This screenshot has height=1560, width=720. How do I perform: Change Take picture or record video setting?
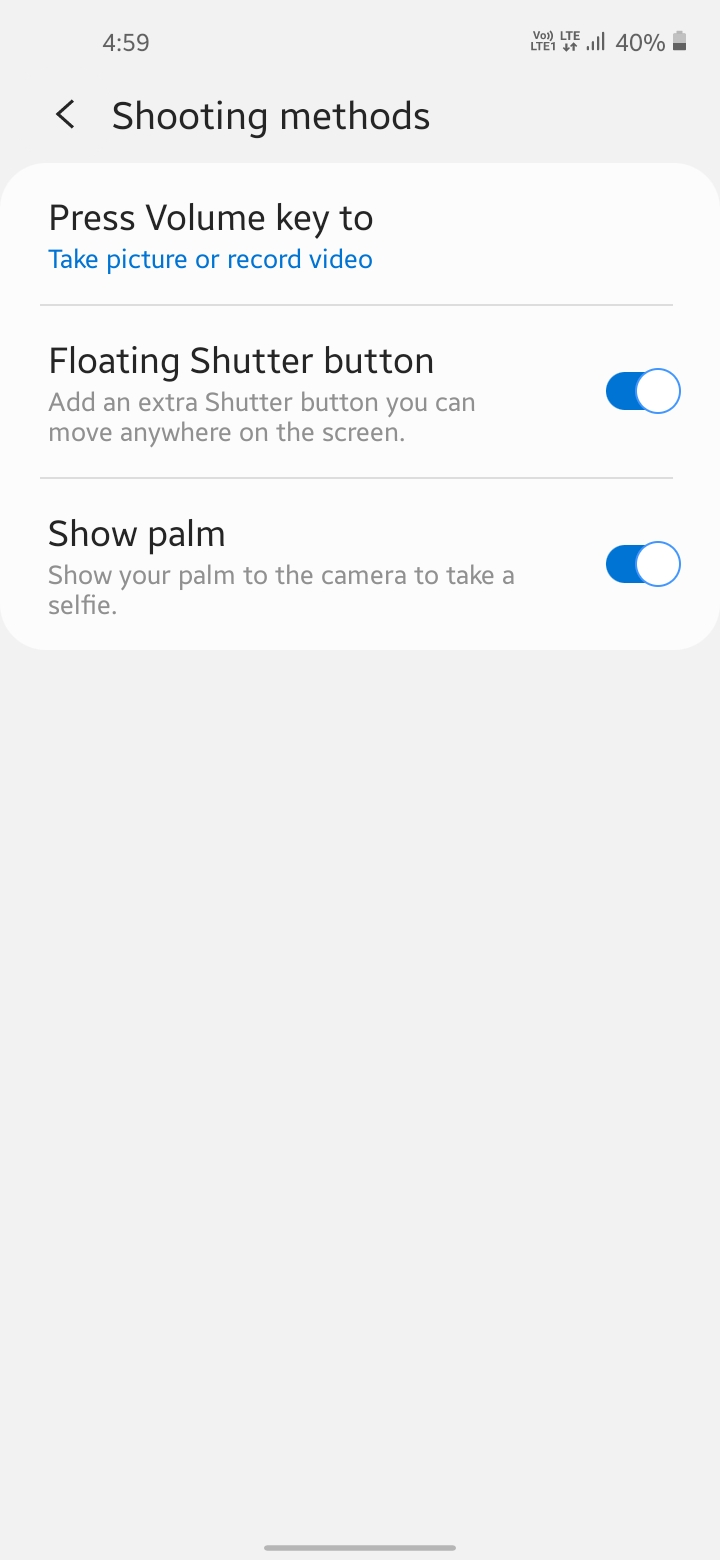210,258
